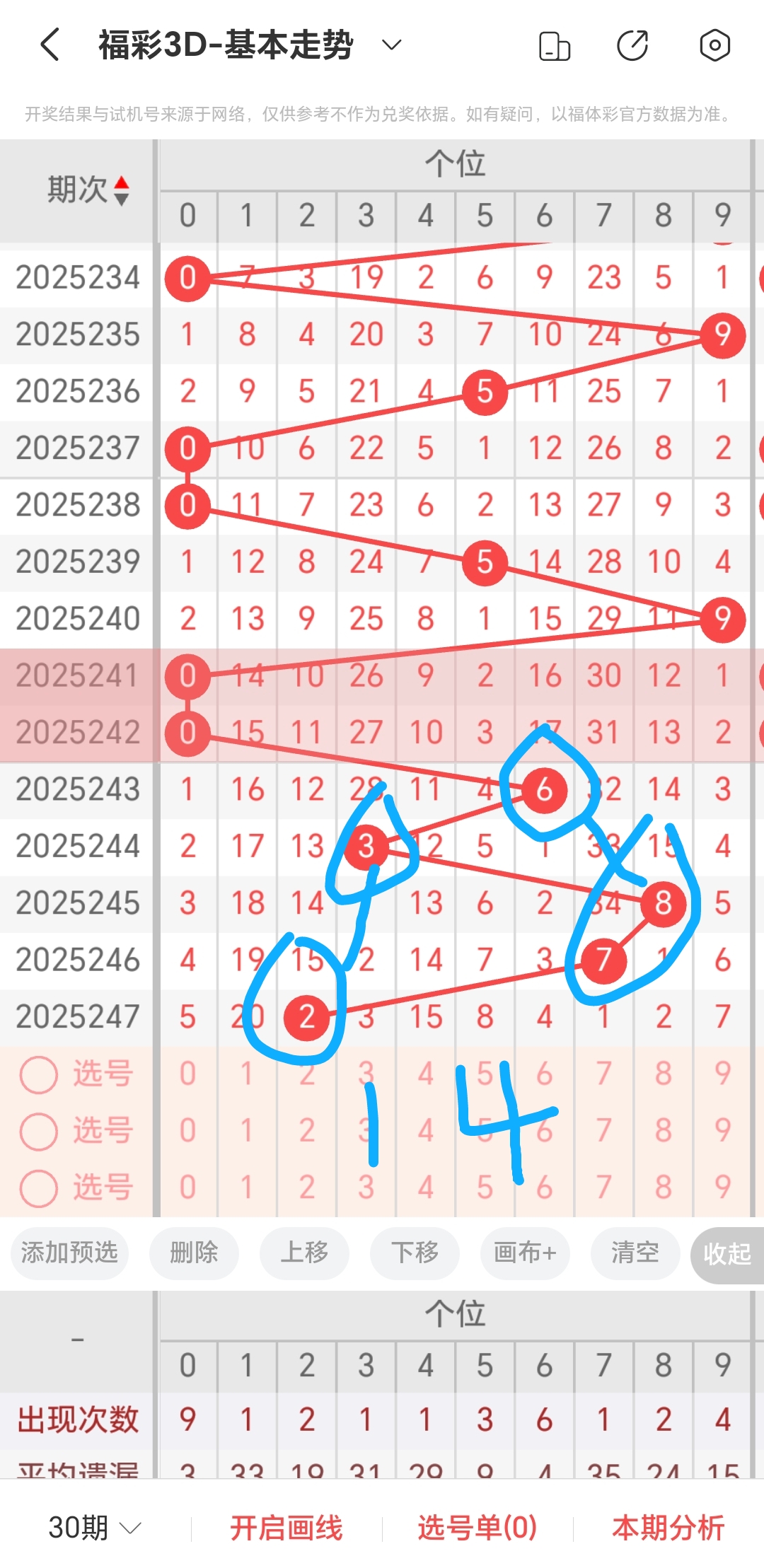Screen dimensions: 764x1568
Task: Select the first 选号 radio circle
Action: (39, 1074)
